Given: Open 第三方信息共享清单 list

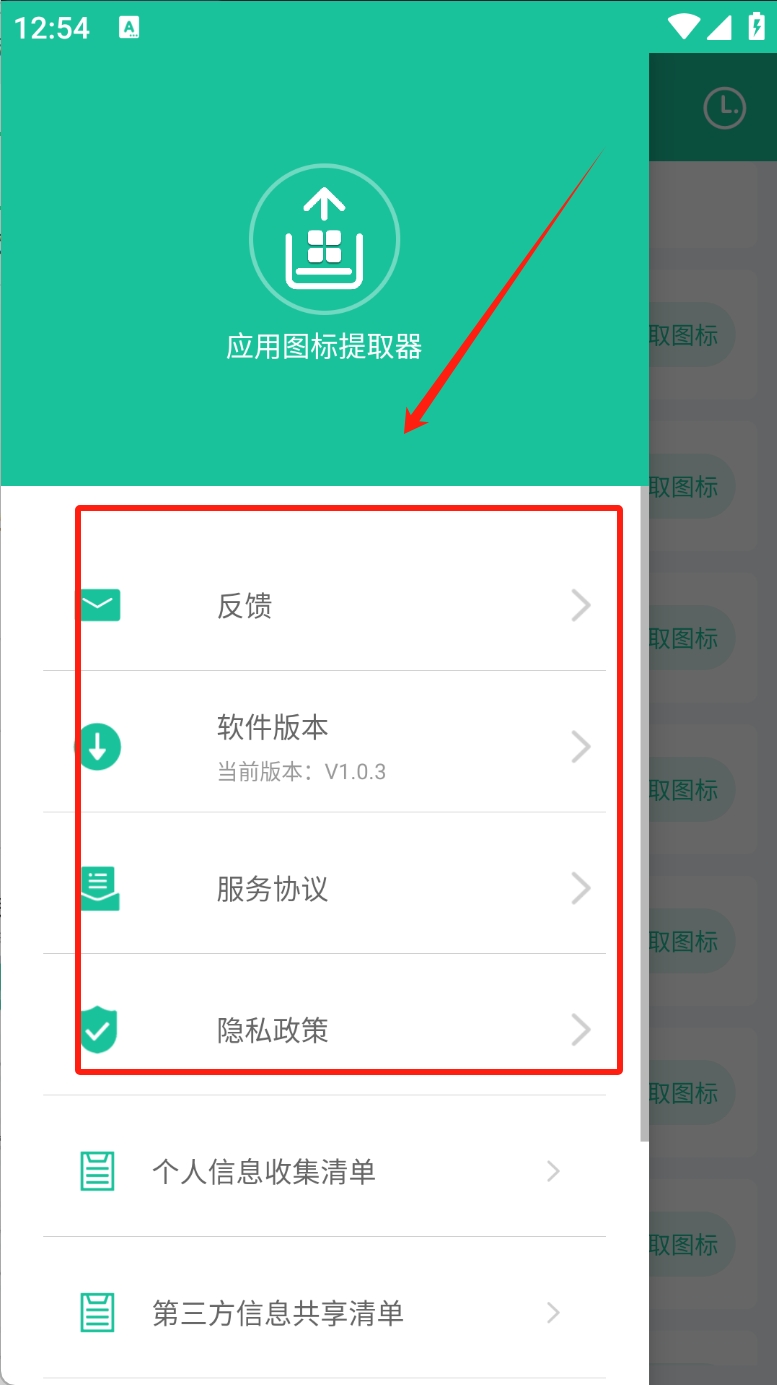Looking at the screenshot, I should pyautogui.click(x=324, y=1312).
